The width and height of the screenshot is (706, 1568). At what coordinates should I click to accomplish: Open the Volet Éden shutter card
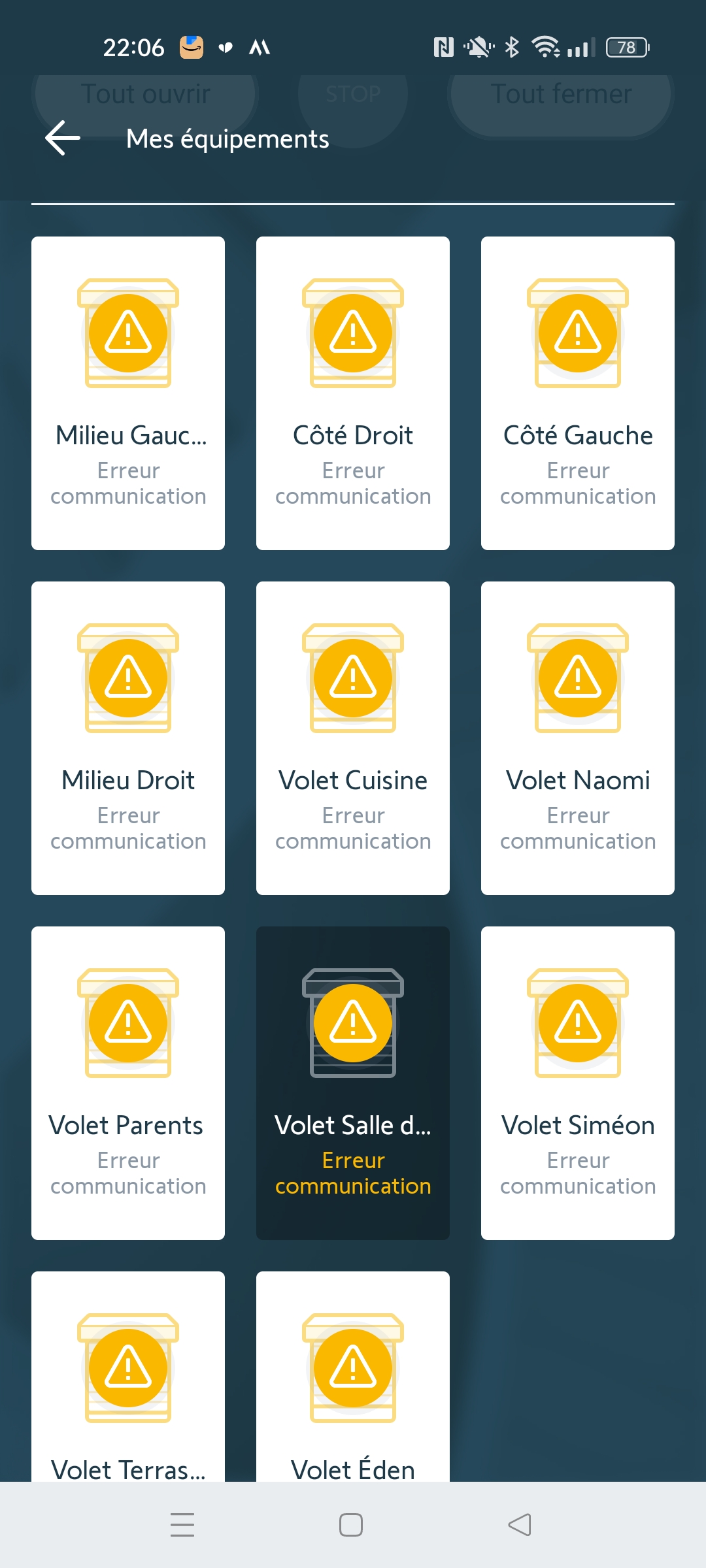coord(353,1379)
